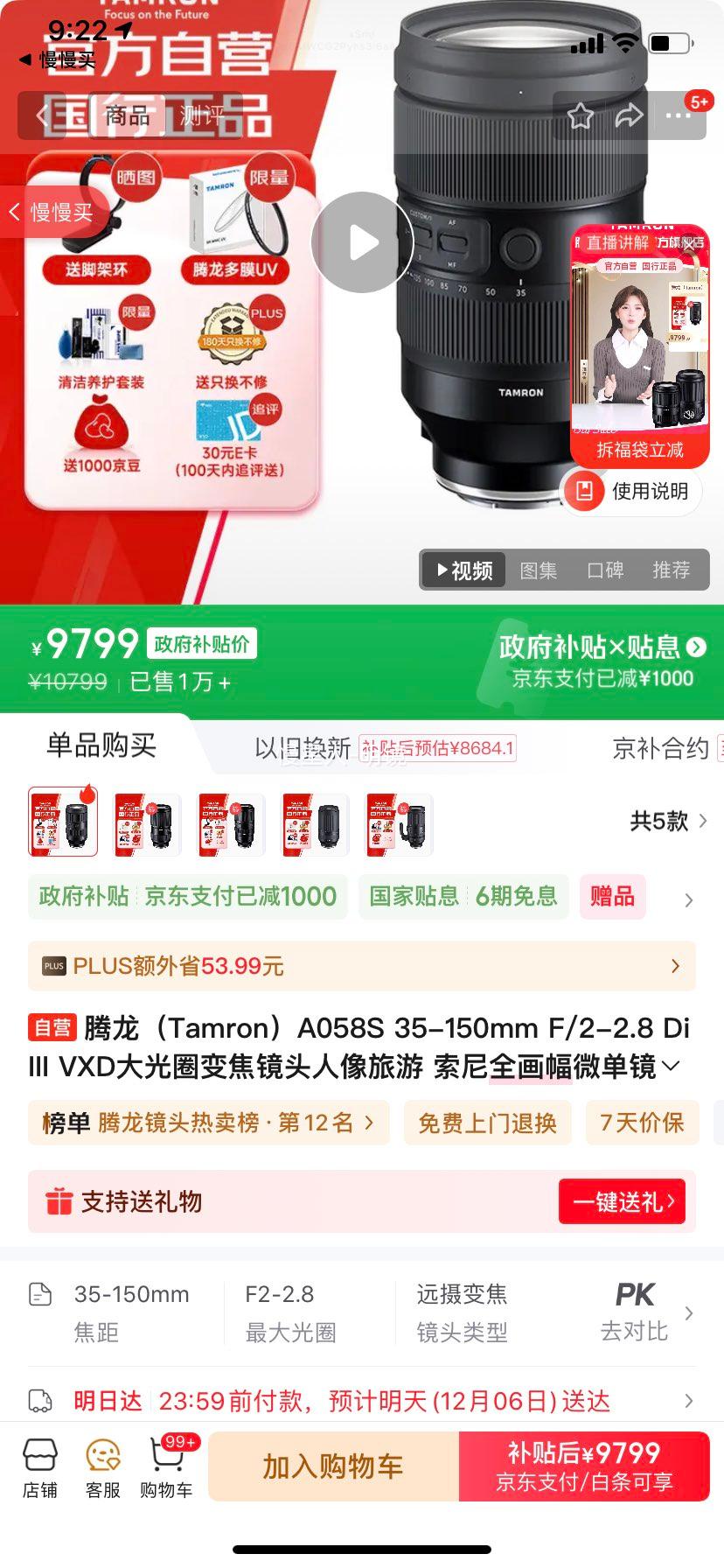Click the back arrow to leave the page
724x1568 pixels.
point(41,115)
